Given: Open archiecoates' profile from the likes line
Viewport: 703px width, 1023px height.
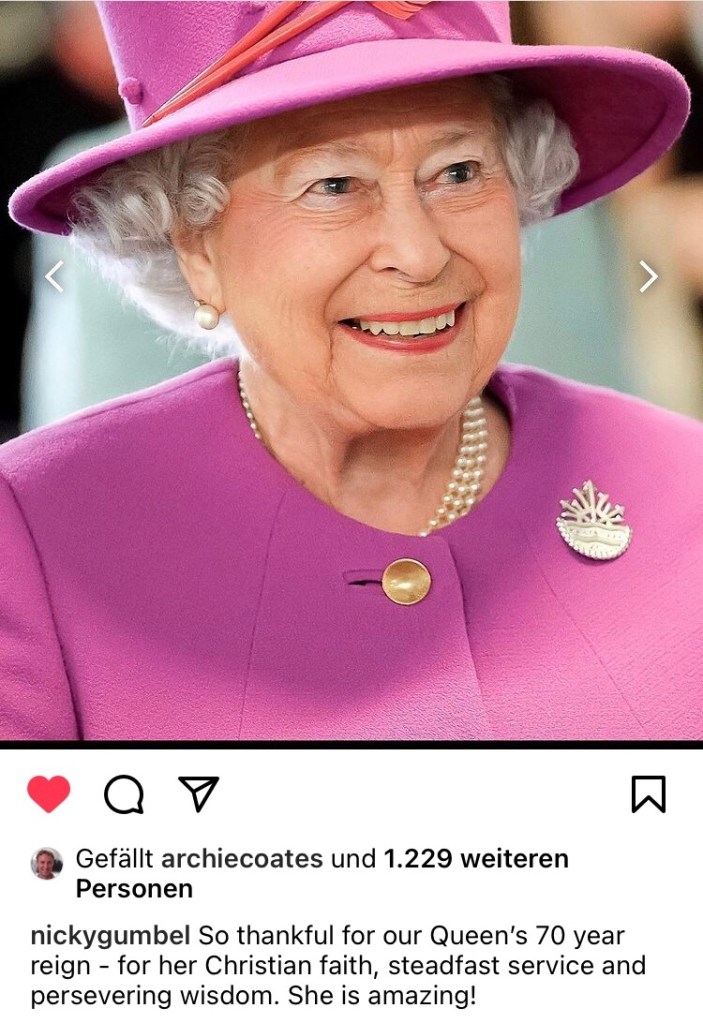Looking at the screenshot, I should click(242, 859).
